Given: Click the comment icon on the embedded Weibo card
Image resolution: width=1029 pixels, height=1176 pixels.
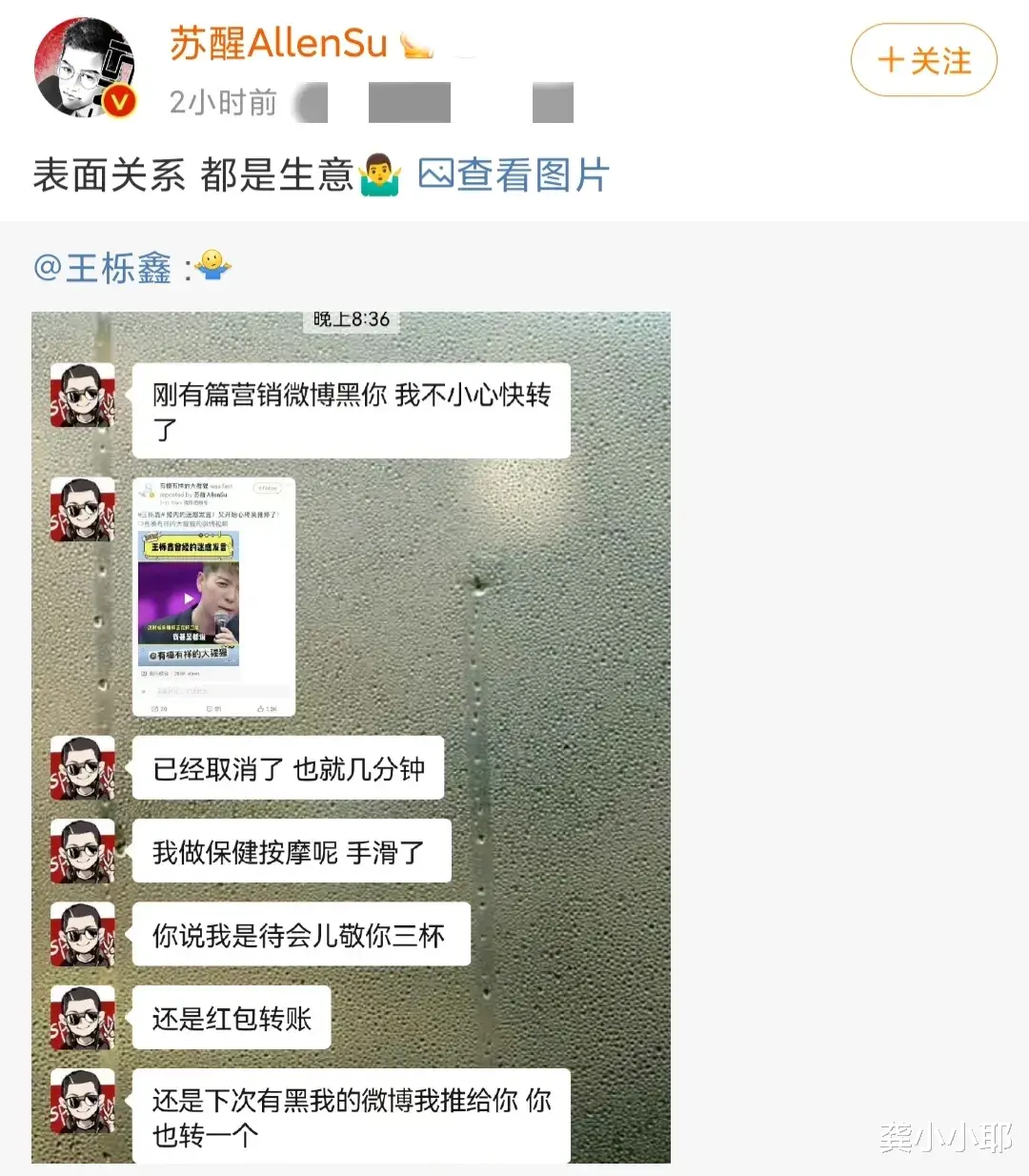Looking at the screenshot, I should point(210,708).
